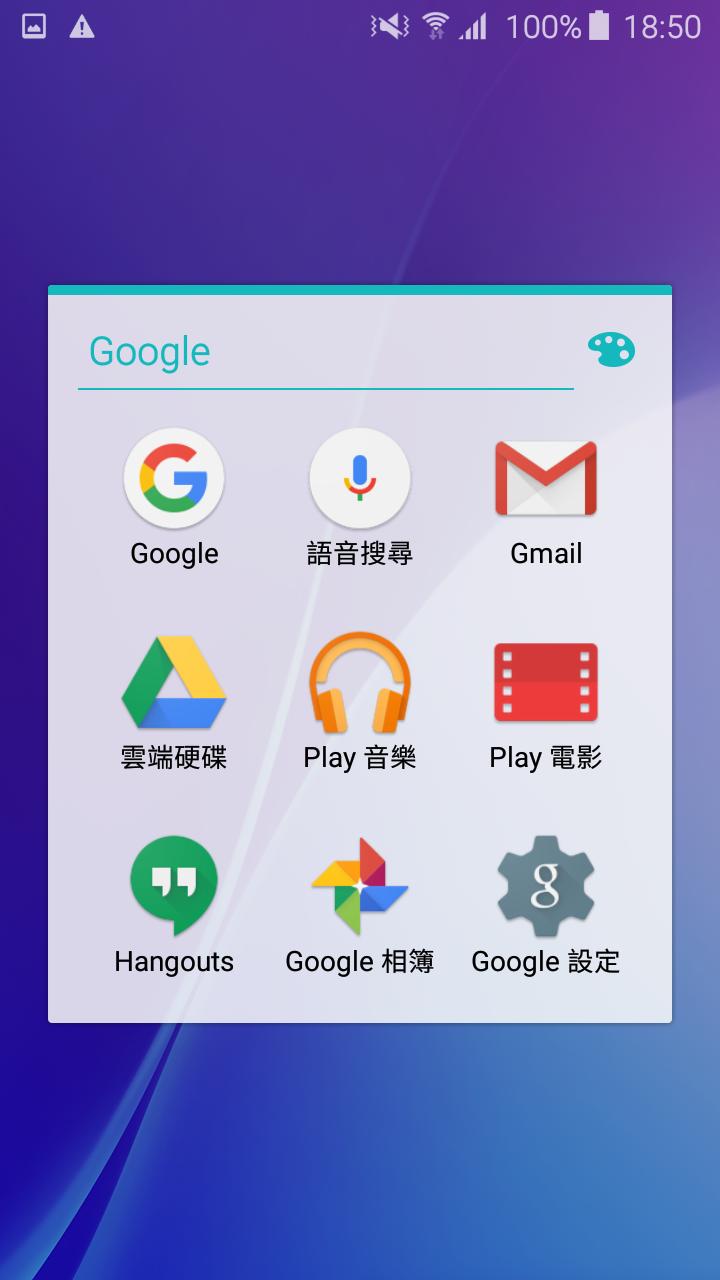Open the folder color palette icon

click(611, 350)
